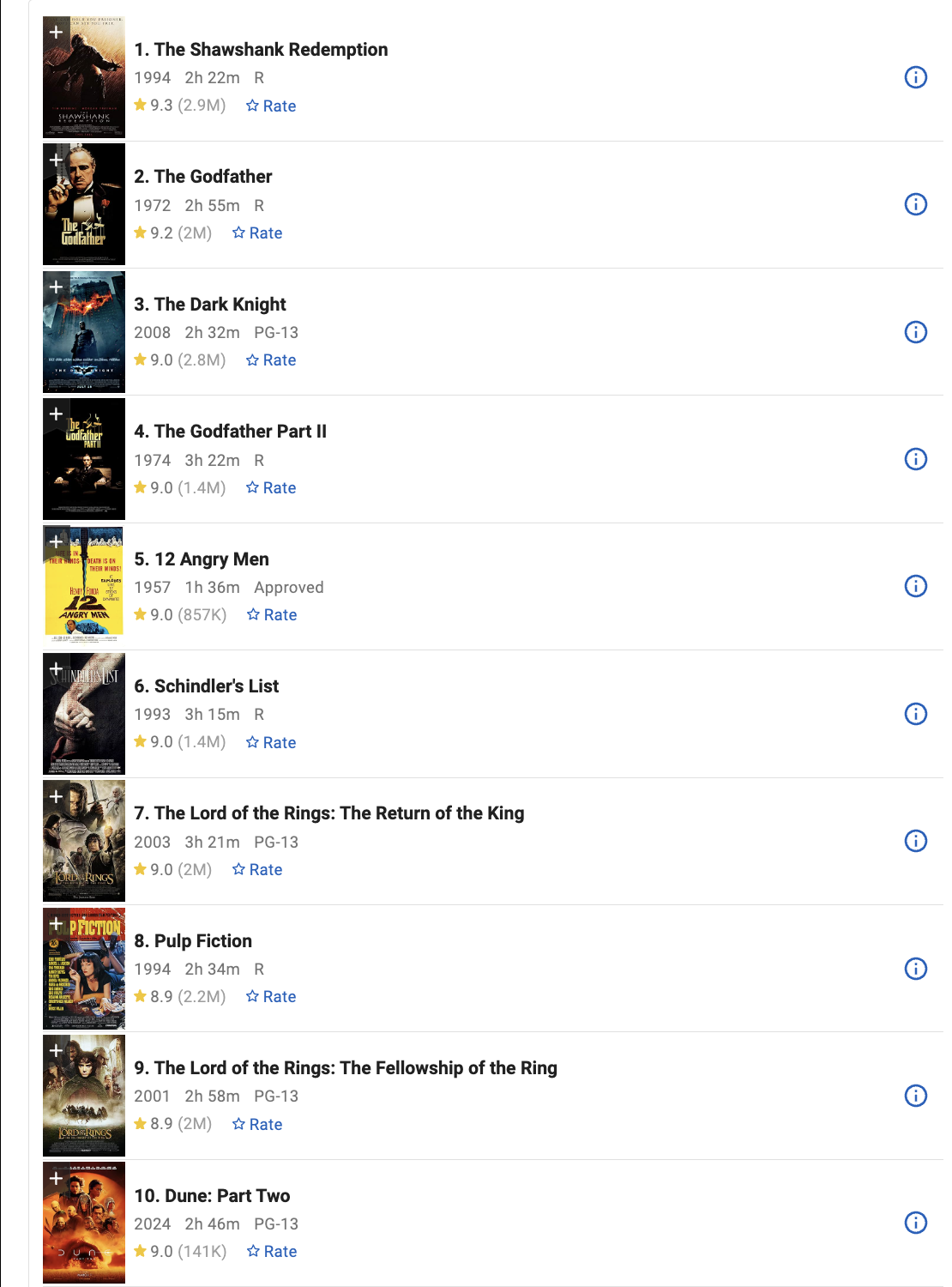Rate The Dark Knight
The width and height of the screenshot is (952, 1287).
pyautogui.click(x=271, y=360)
